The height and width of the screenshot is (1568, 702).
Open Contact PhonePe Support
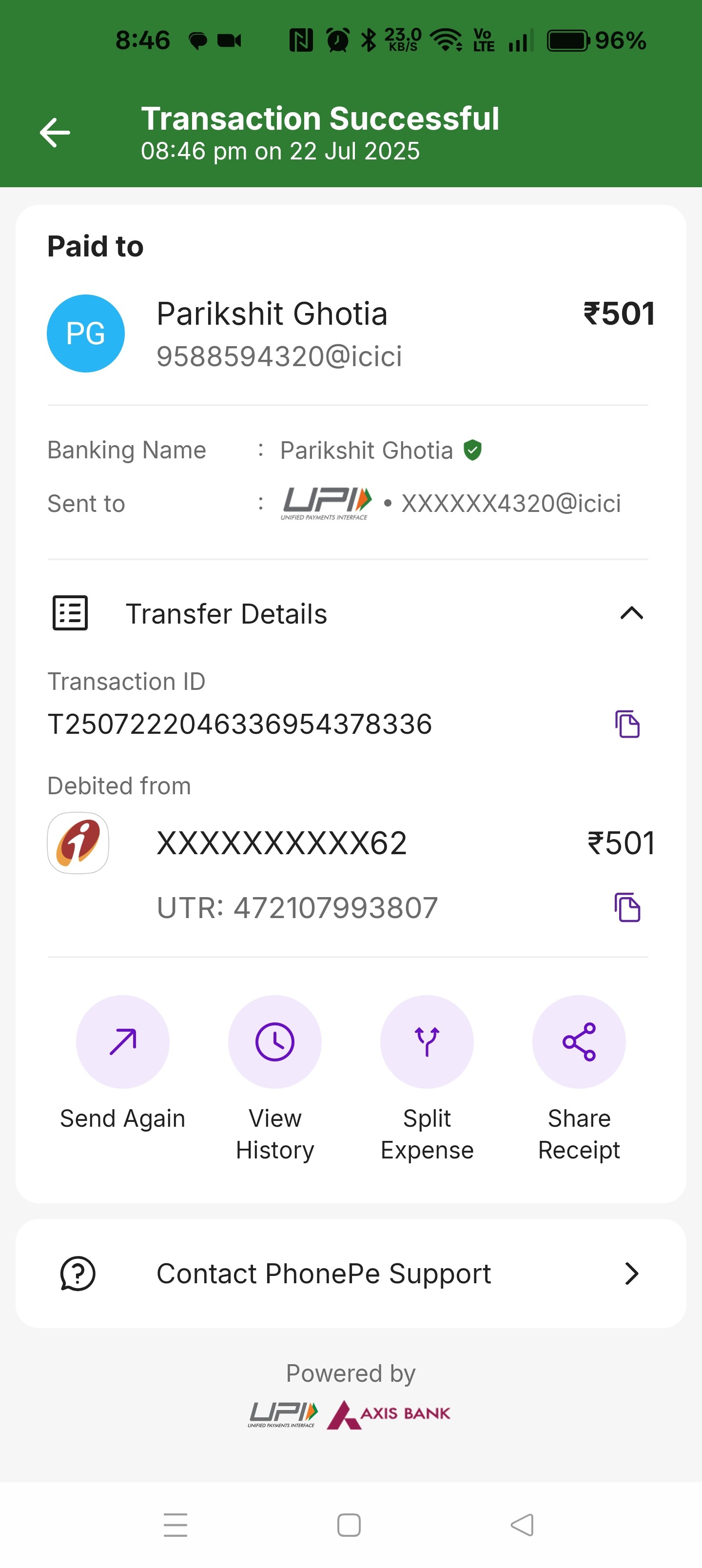click(351, 1273)
